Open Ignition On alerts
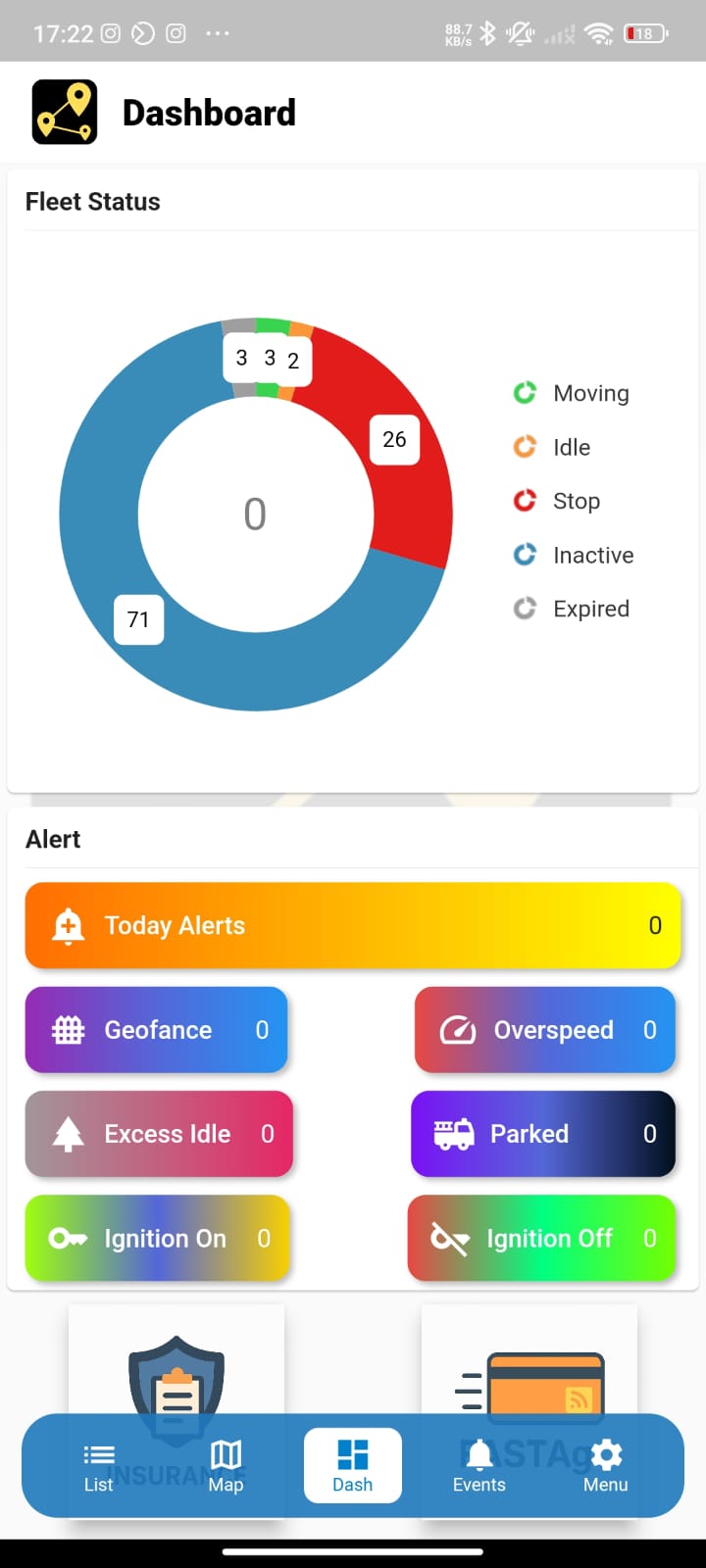Screen dimensions: 706x1568 click(157, 1238)
